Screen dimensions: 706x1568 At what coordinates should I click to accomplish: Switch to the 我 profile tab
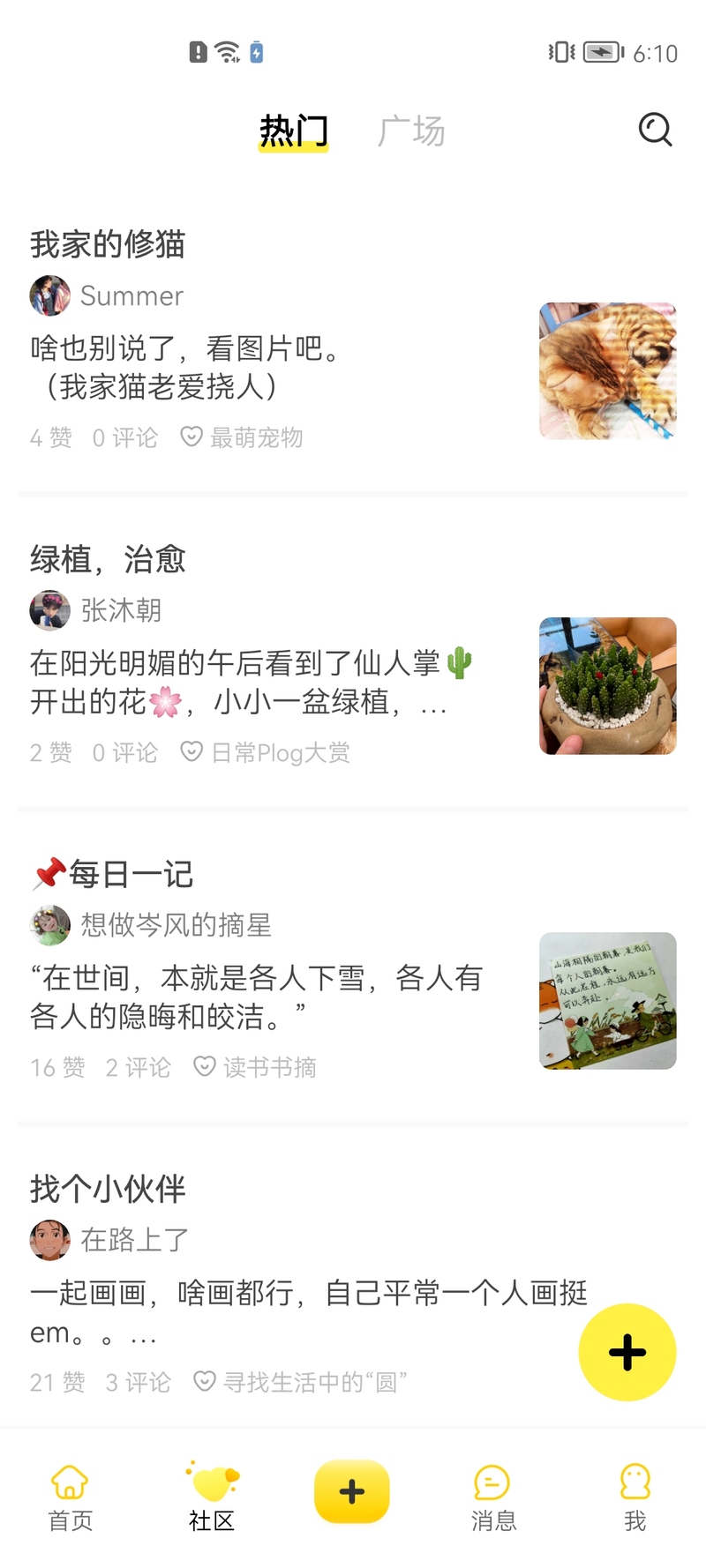[635, 1497]
